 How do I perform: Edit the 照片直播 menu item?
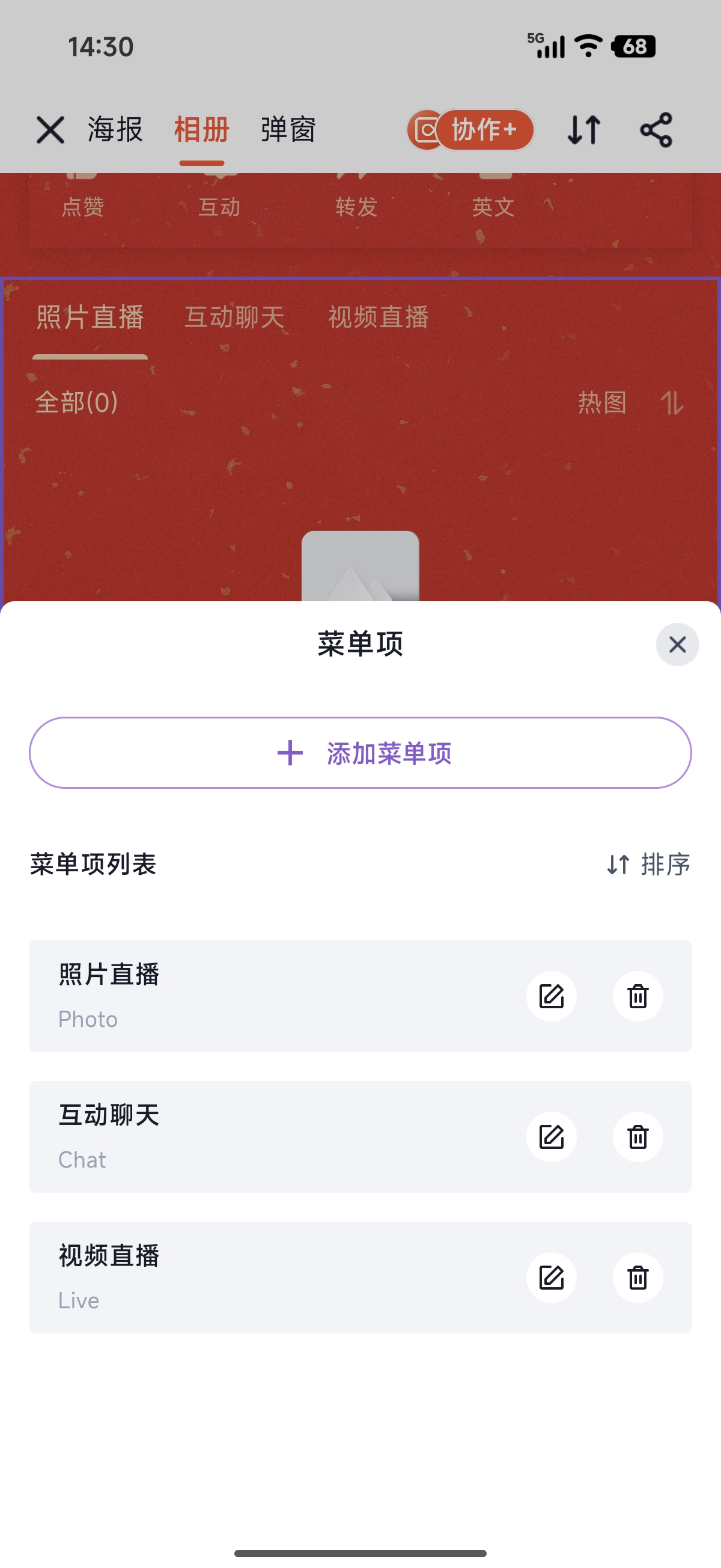tap(551, 996)
